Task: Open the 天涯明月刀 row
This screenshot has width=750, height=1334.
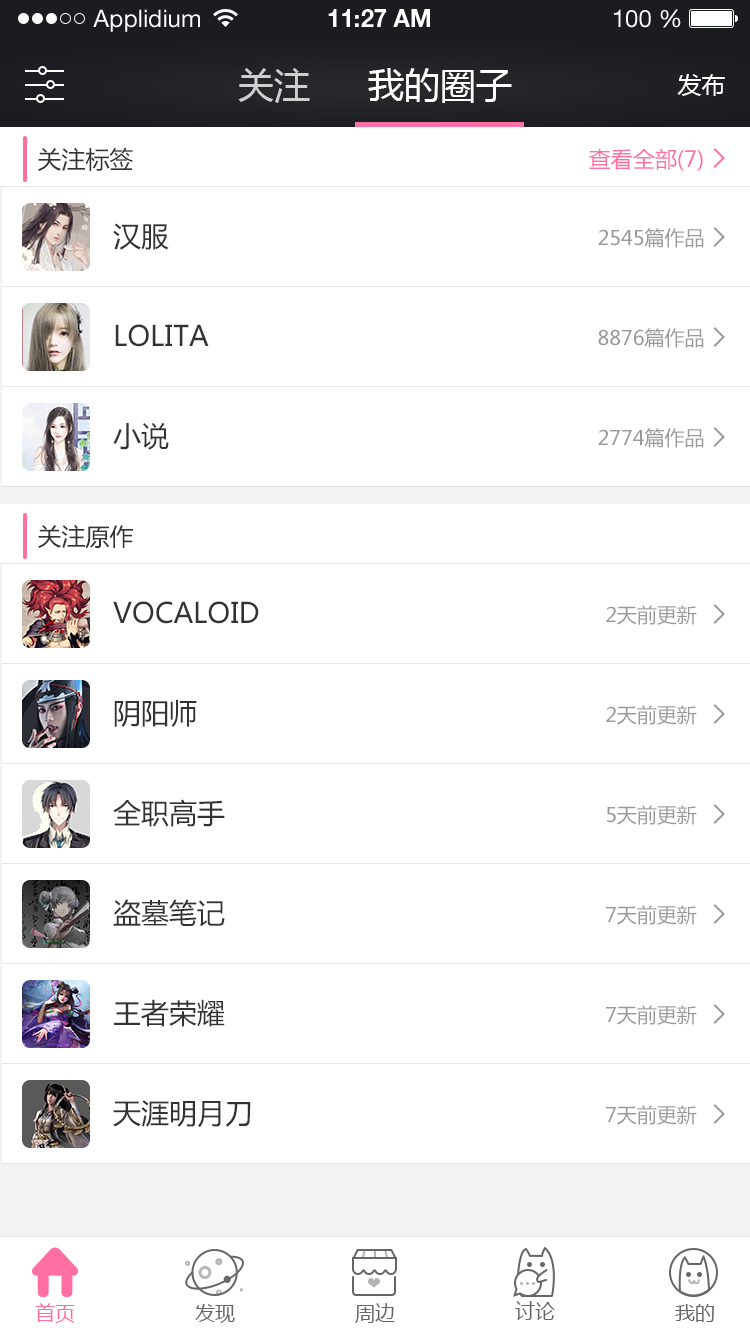Action: (375, 1114)
